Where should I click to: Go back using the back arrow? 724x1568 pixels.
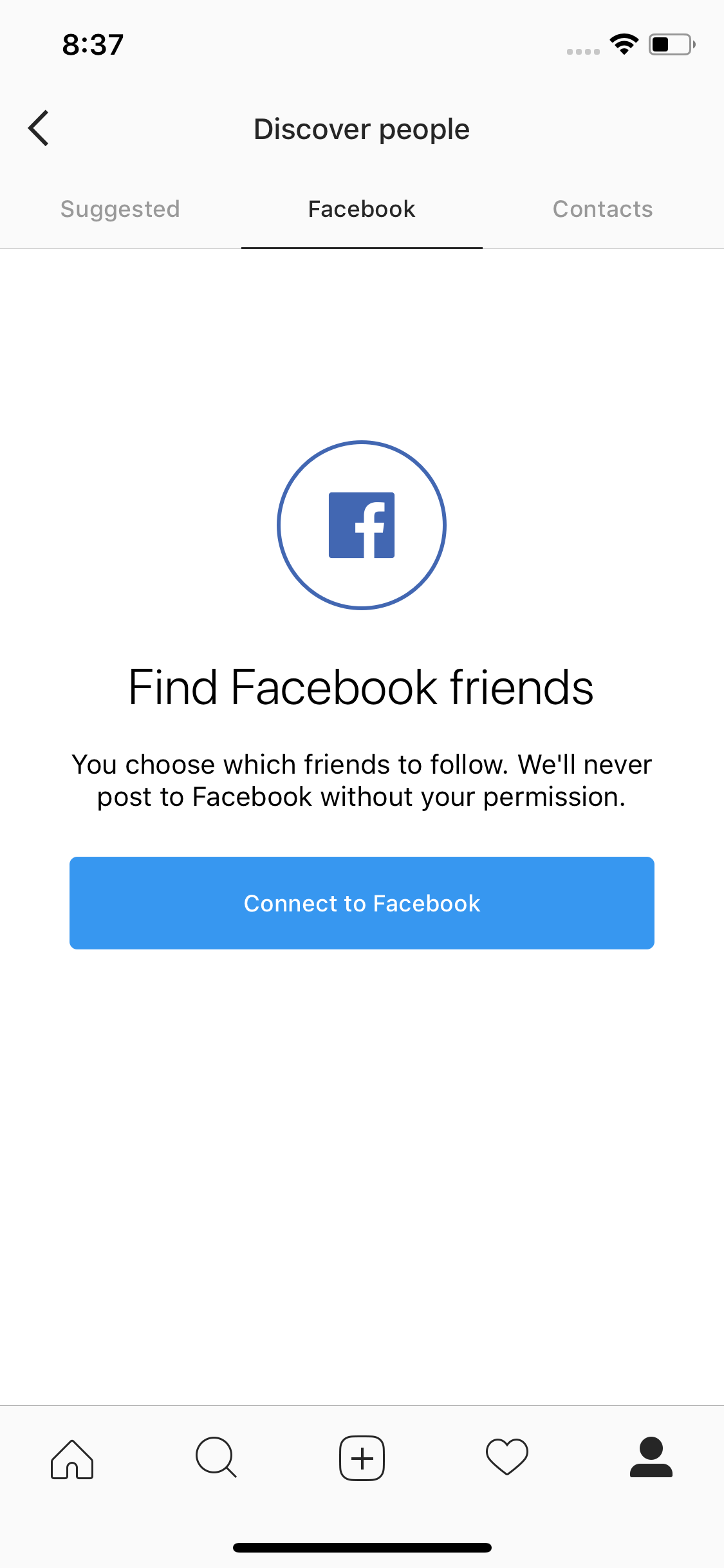39,128
